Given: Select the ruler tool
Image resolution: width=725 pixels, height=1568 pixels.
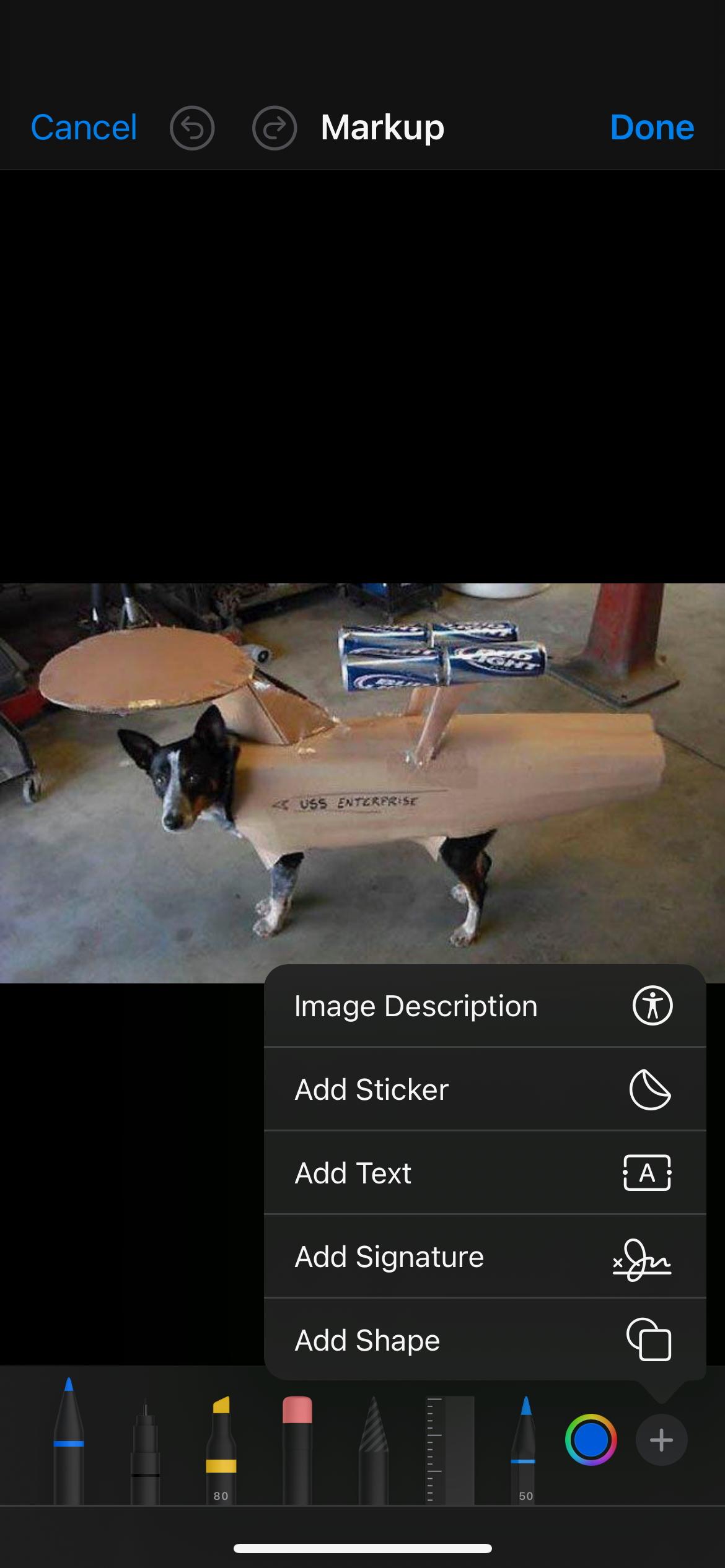Looking at the screenshot, I should [x=450, y=1450].
